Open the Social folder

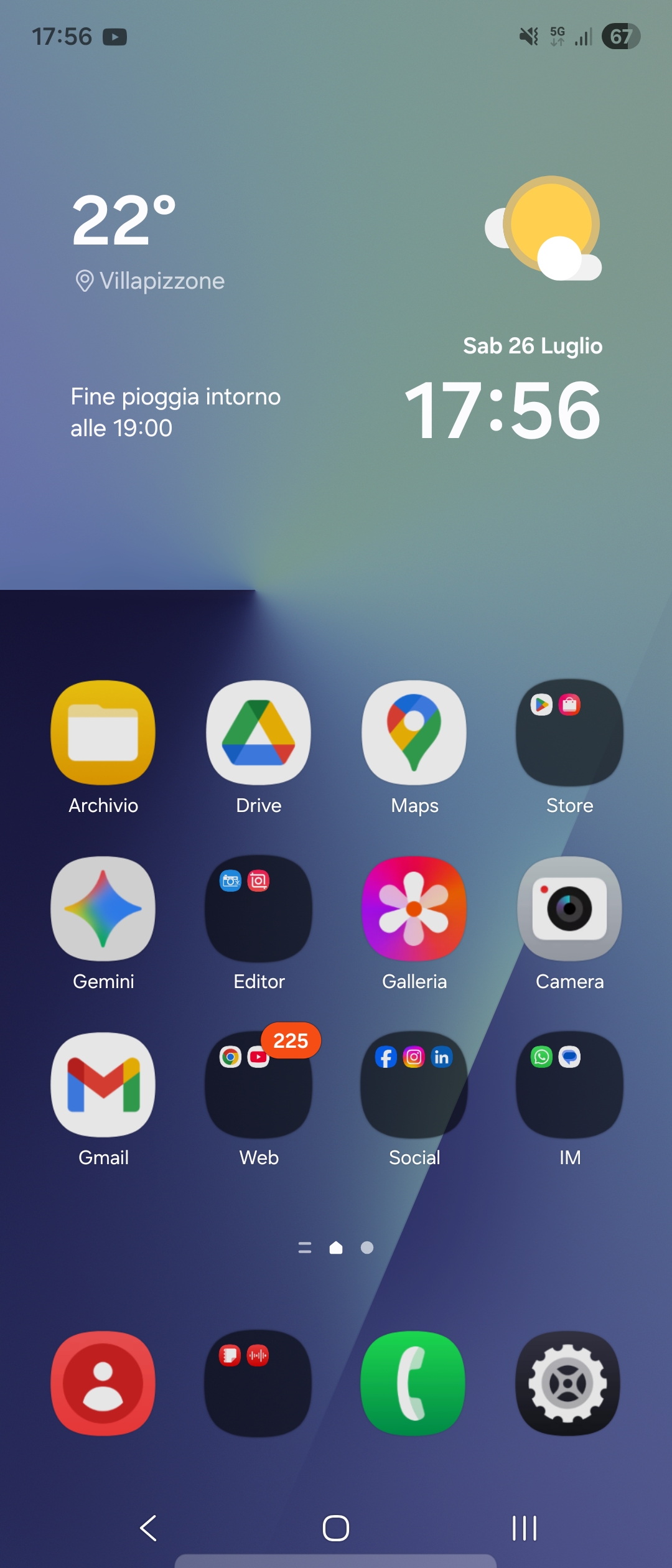pyautogui.click(x=414, y=1085)
